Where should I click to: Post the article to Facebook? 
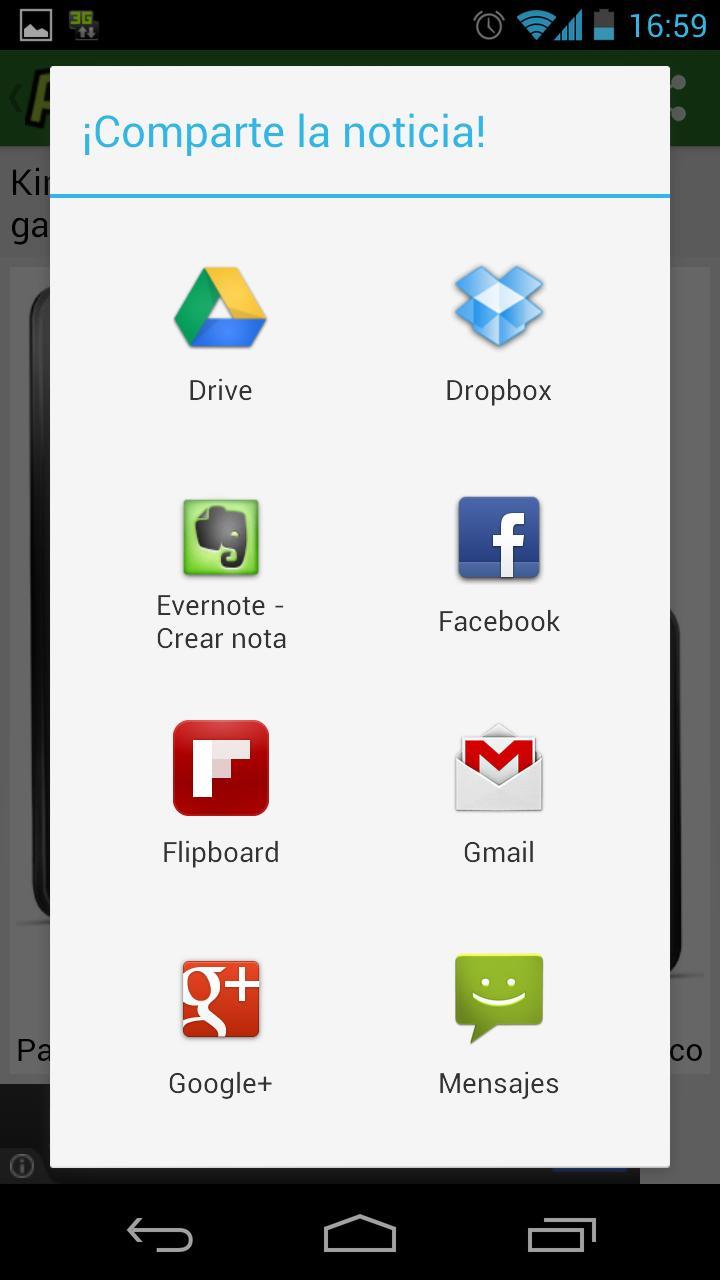coord(498,560)
